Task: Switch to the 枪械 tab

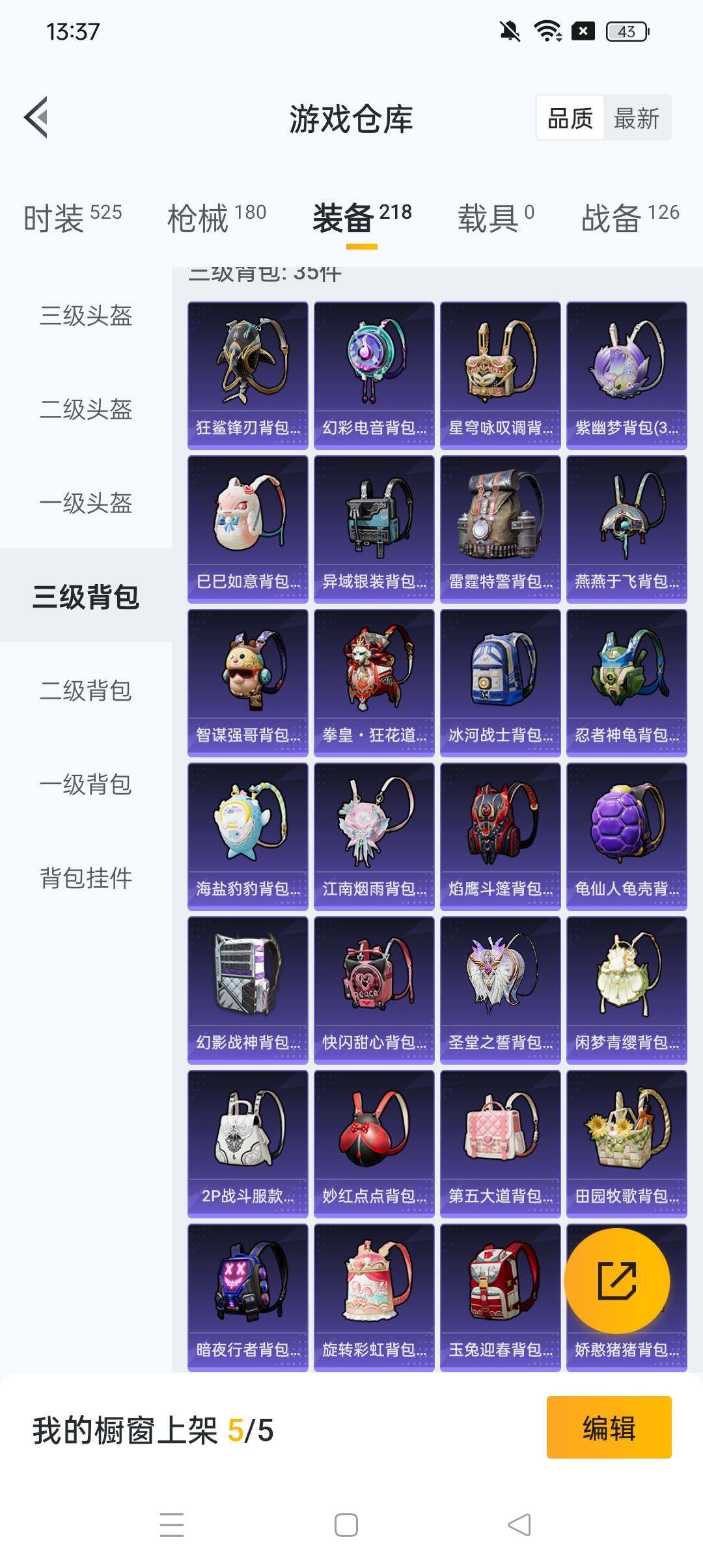Action: (216, 217)
